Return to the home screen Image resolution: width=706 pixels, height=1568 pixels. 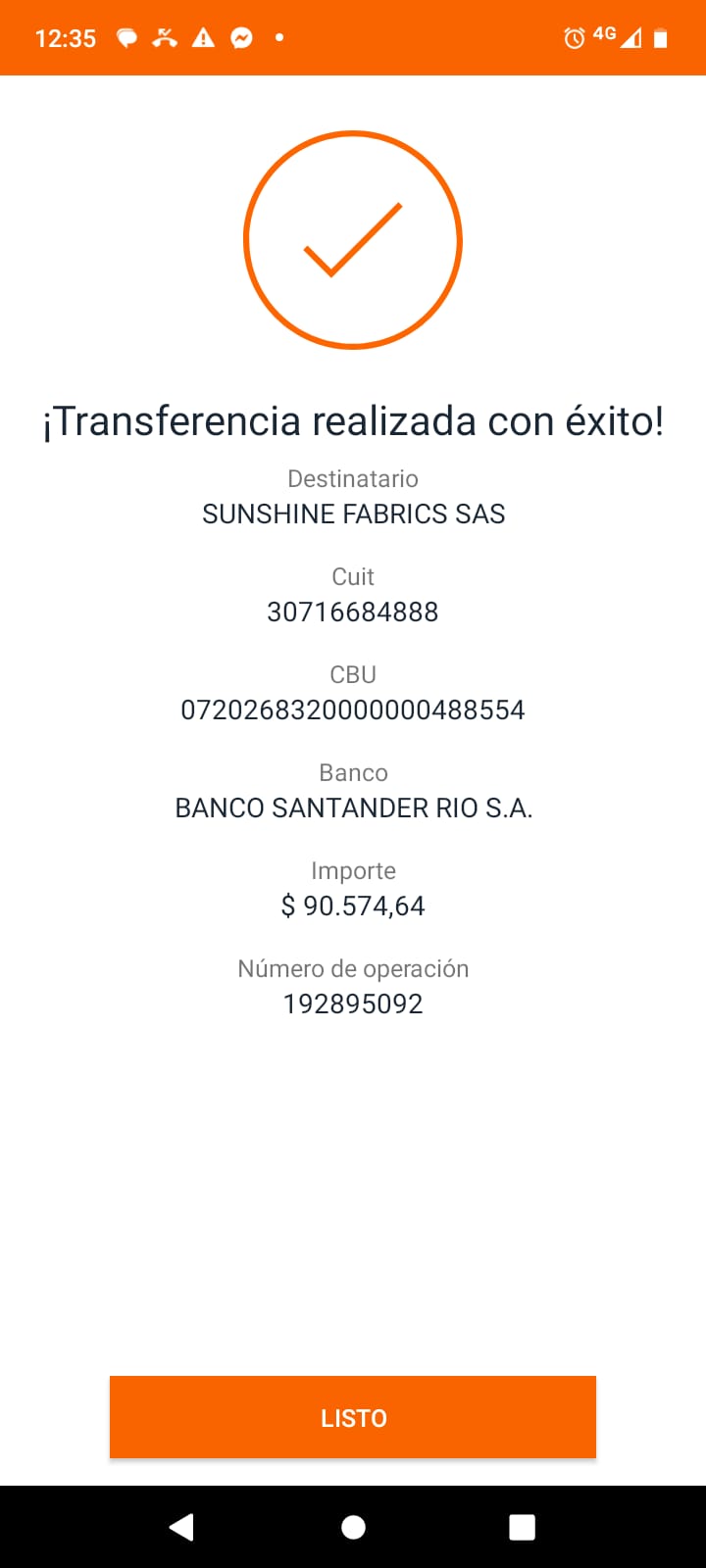click(353, 1527)
